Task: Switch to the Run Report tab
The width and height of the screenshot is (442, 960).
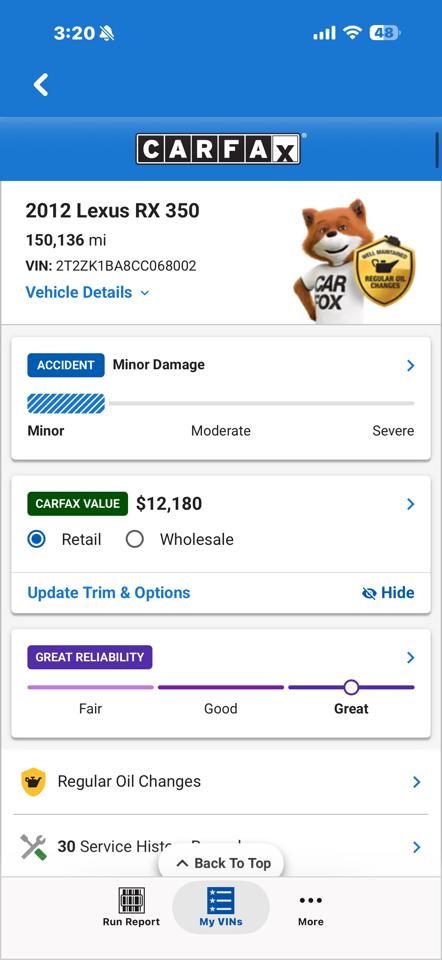Action: [131, 907]
